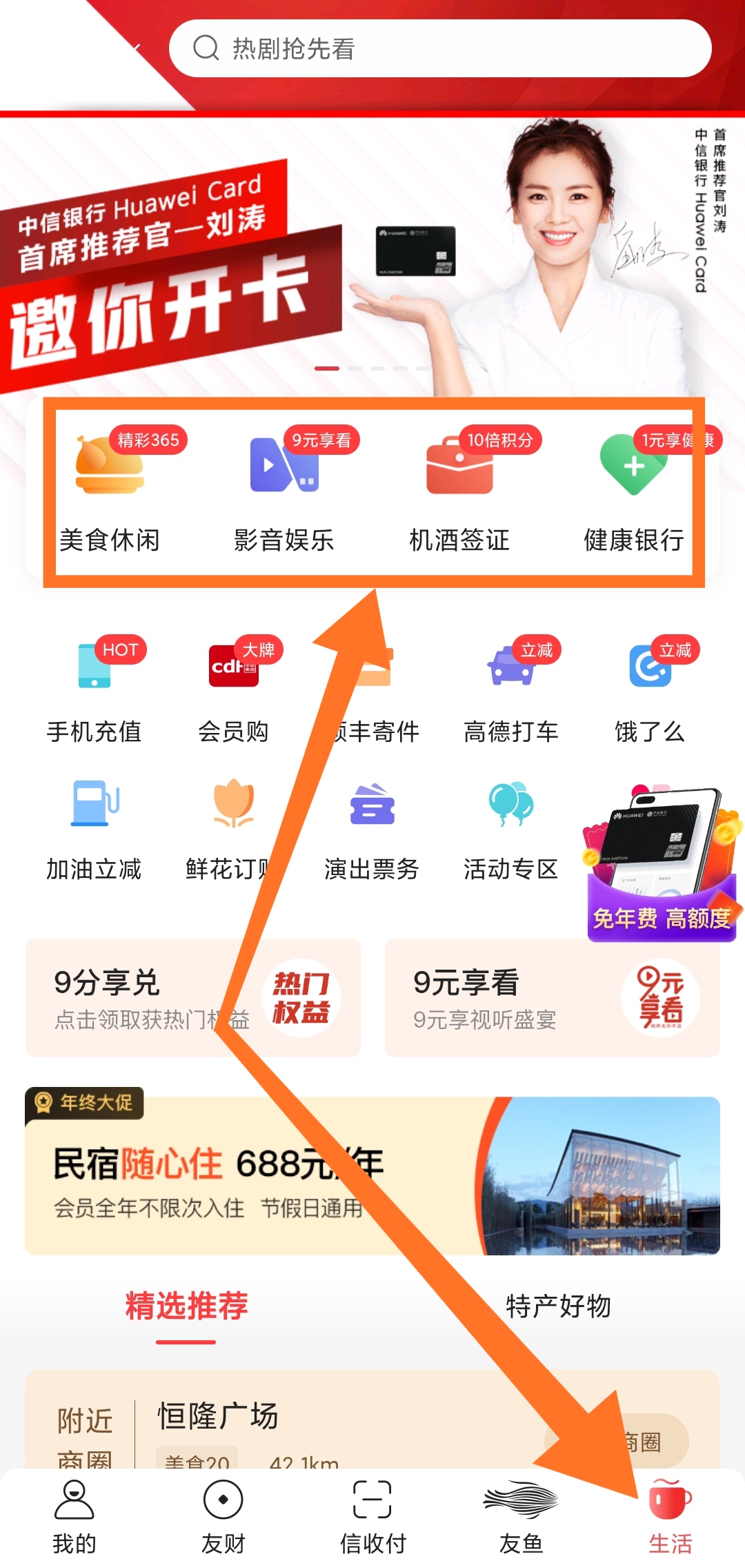This screenshot has width=745, height=1568.
Task: Open the 9分享兑 card
Action: [x=193, y=997]
